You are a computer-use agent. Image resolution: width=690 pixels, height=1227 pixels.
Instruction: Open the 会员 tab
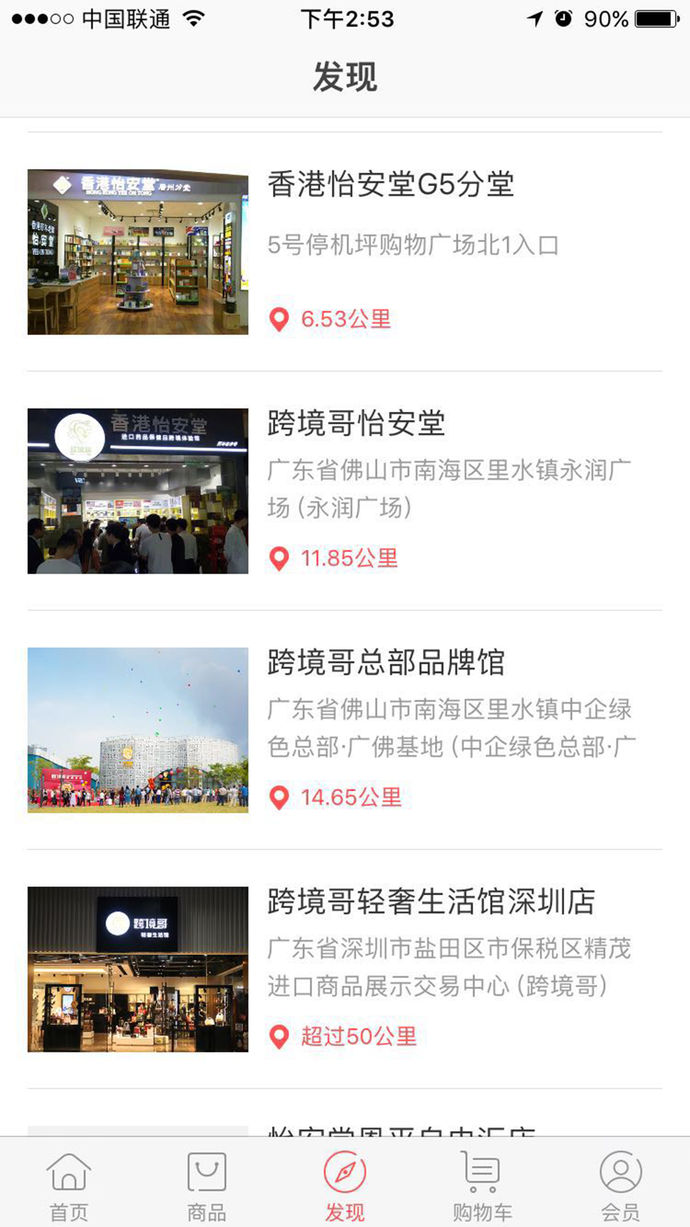pos(620,1185)
